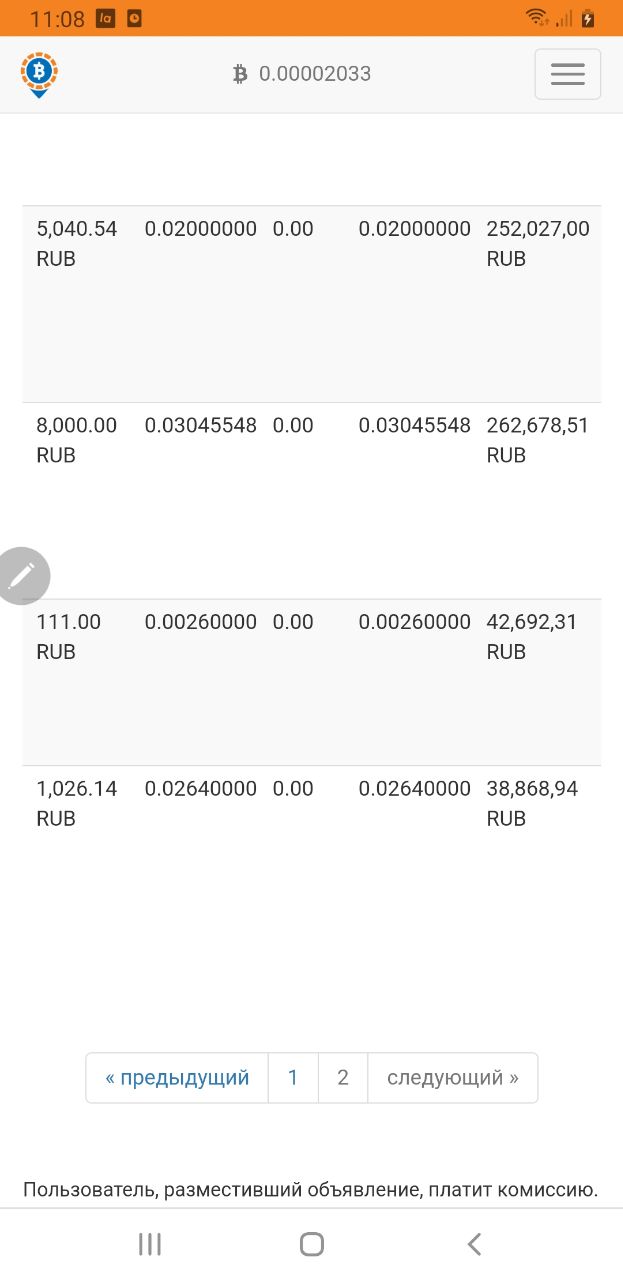Open the hamburger menu
Screen dimensions: 623x1280
(x=567, y=74)
